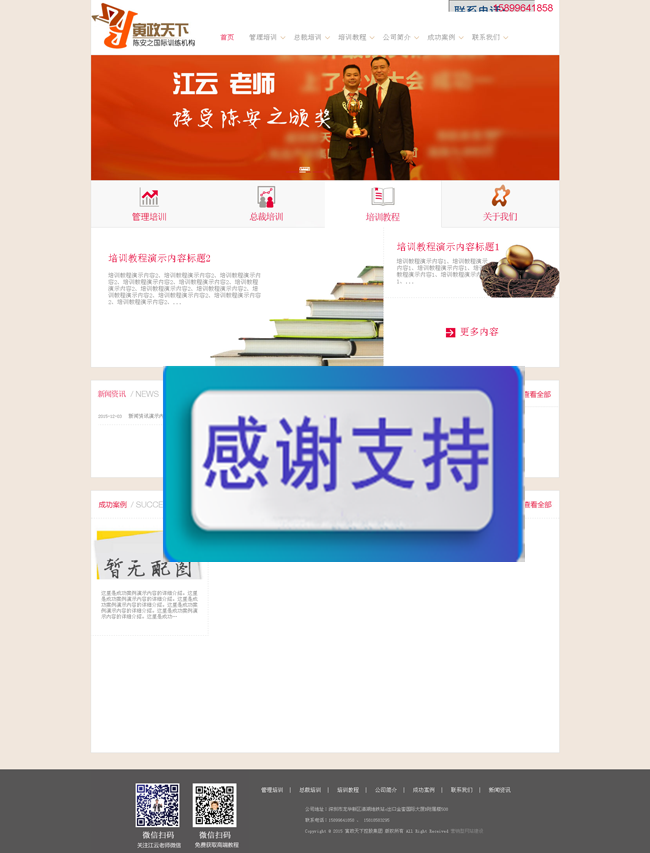
Task: Select the 培训教程 section tab
Action: pyautogui.click(x=382, y=205)
